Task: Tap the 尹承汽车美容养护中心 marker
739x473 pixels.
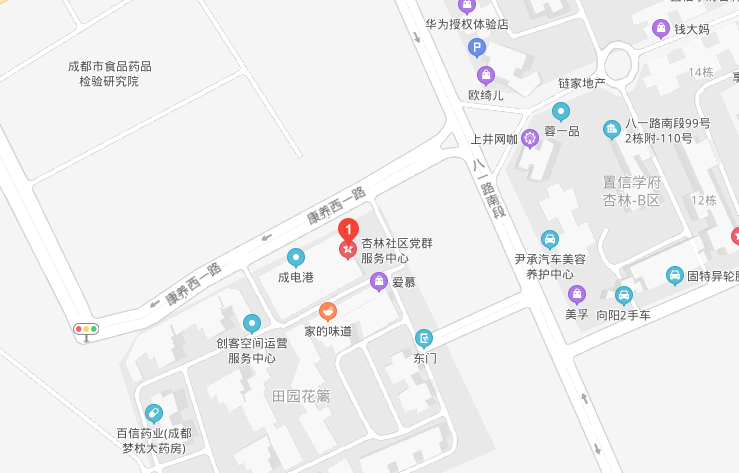Action: coord(549,239)
